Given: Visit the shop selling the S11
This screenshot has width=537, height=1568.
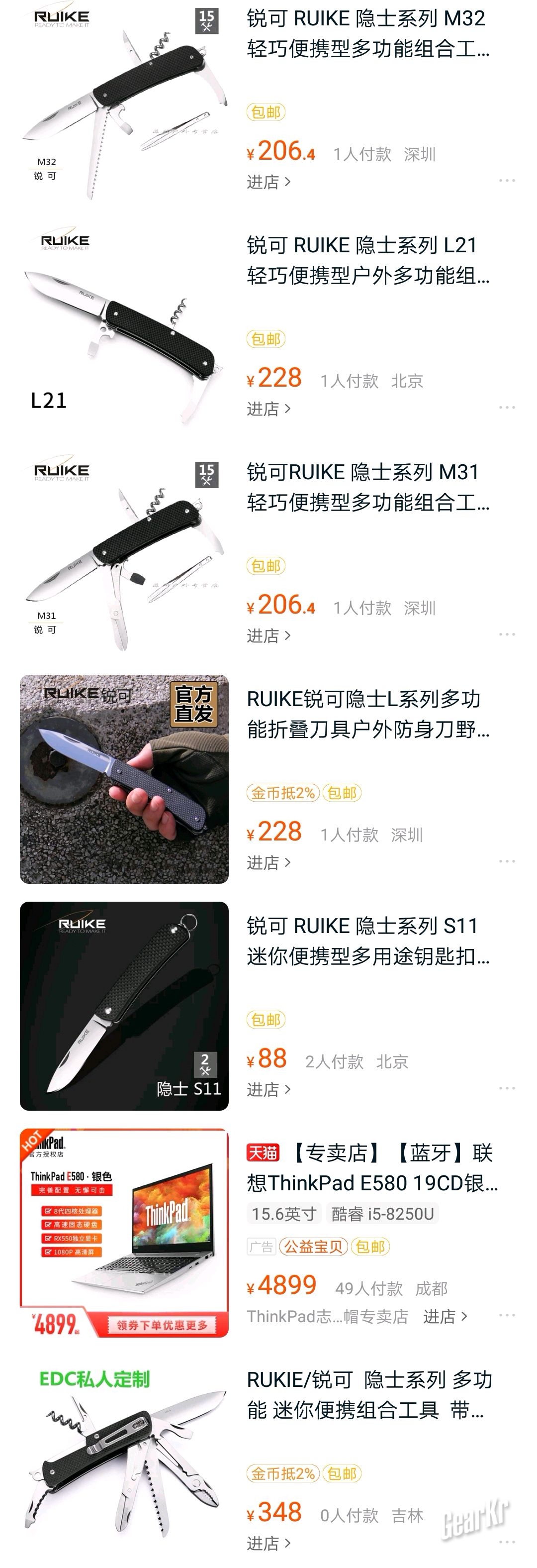Looking at the screenshot, I should tap(268, 1090).
